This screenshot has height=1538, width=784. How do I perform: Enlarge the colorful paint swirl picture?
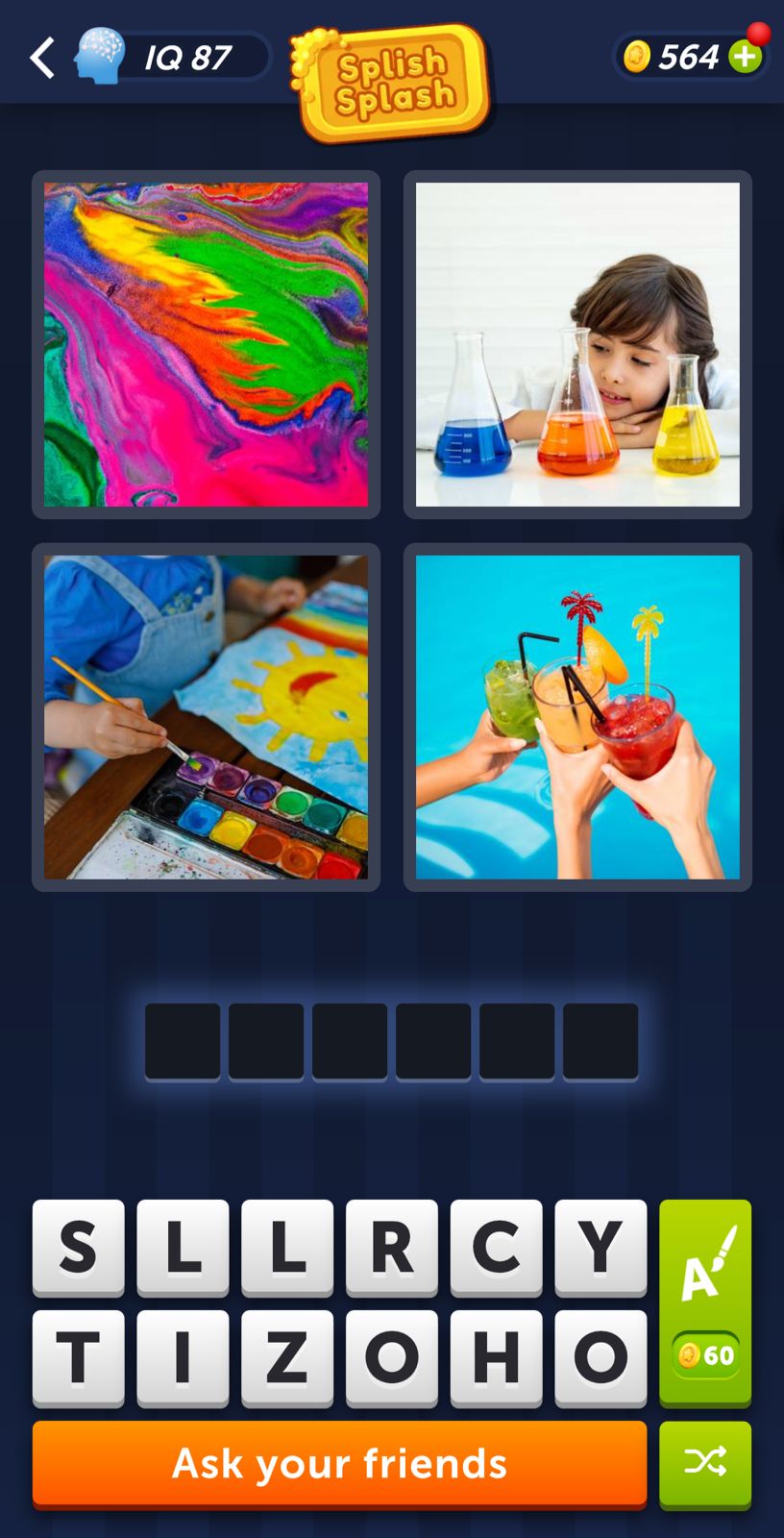click(x=206, y=344)
